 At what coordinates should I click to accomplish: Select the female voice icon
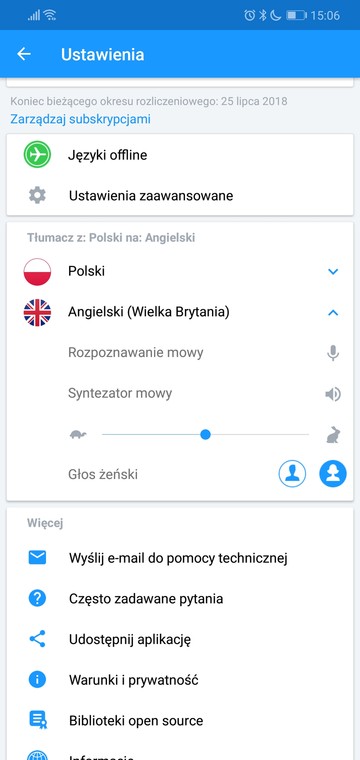[x=333, y=474]
